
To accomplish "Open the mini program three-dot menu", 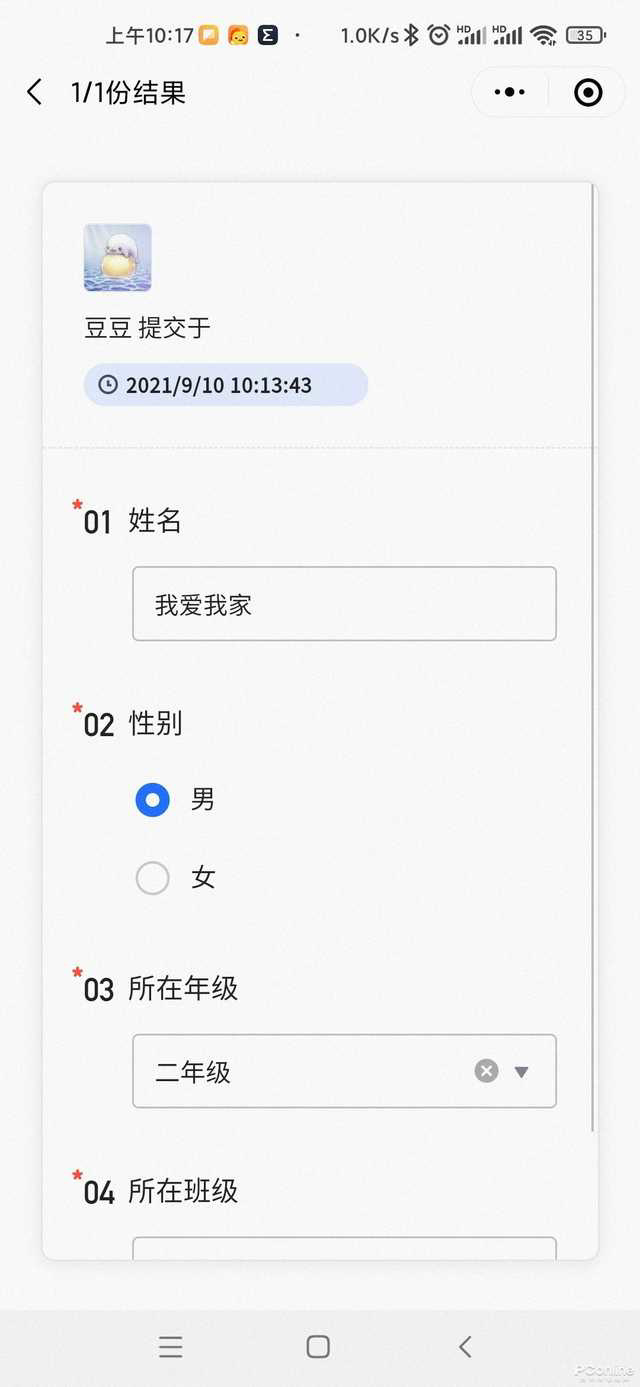I will tap(510, 93).
